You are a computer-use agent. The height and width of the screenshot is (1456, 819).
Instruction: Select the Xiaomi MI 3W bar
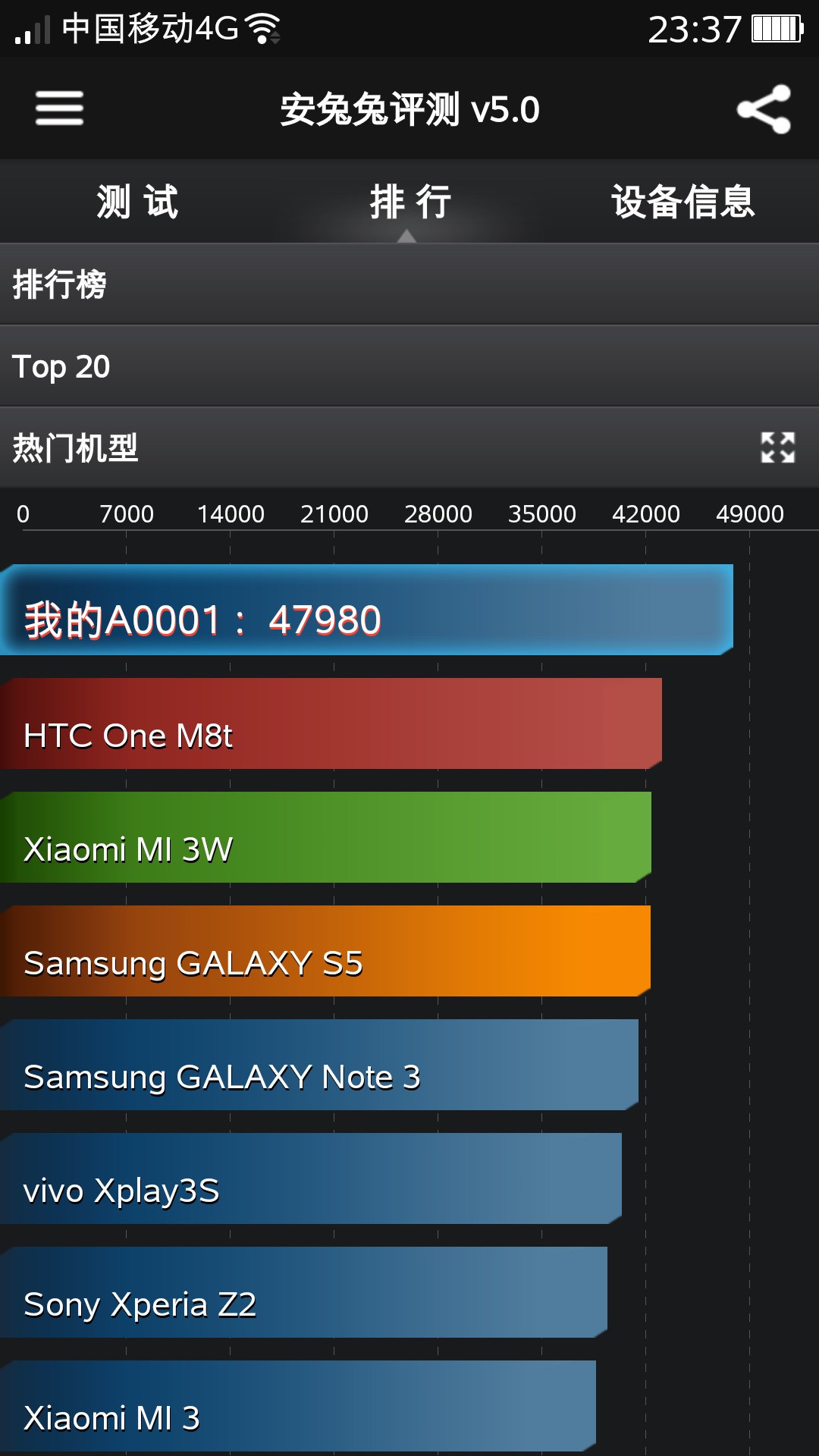[325, 838]
